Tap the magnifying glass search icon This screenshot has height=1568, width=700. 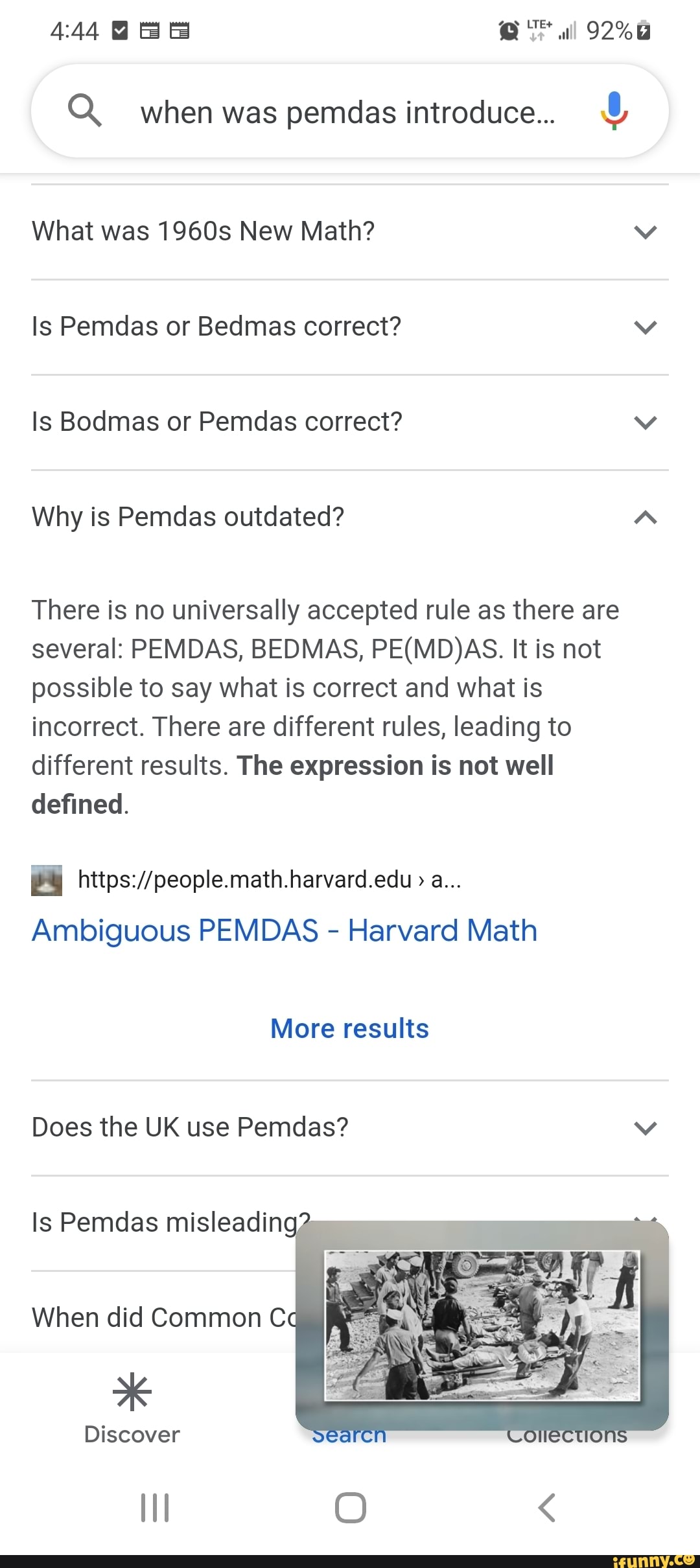click(85, 110)
